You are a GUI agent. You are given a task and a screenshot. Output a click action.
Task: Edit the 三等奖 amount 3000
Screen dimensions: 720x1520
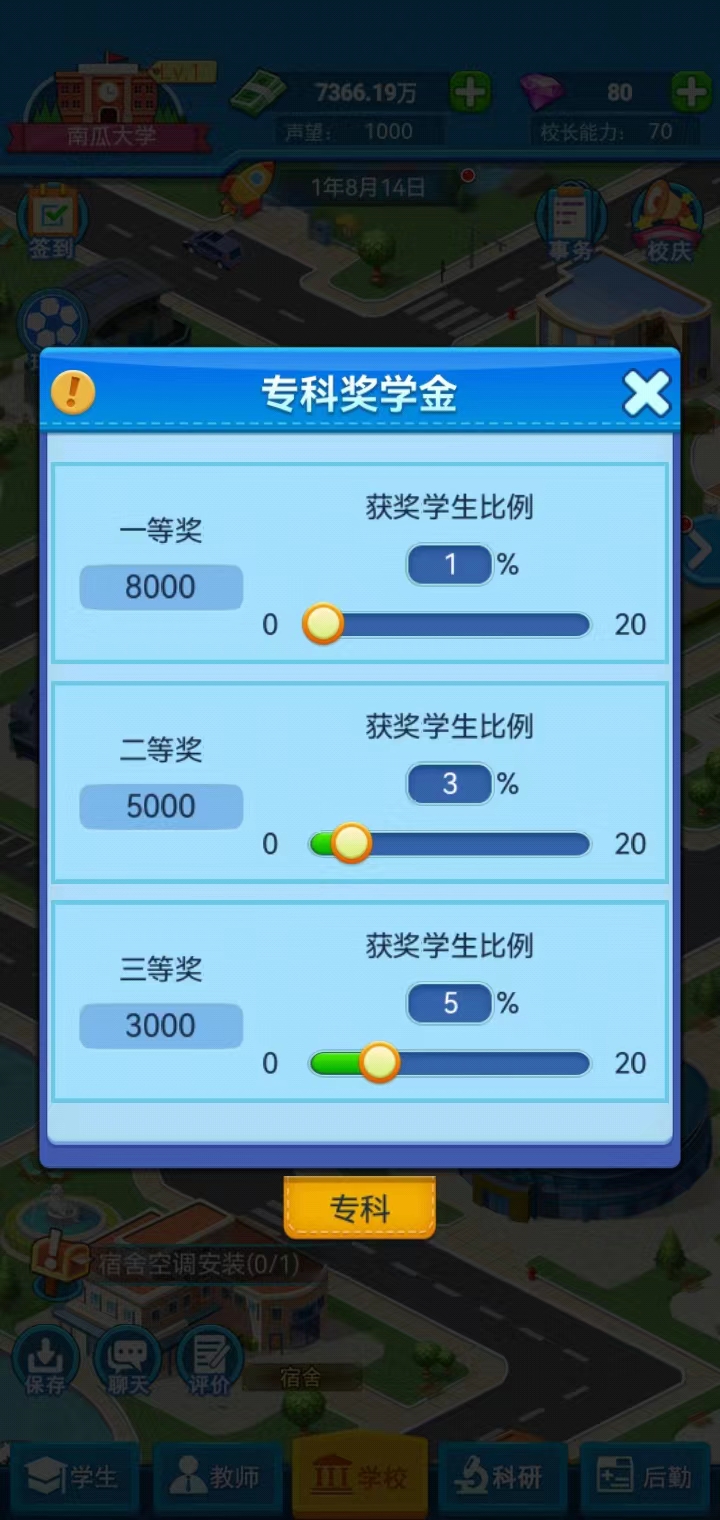pos(161,1026)
